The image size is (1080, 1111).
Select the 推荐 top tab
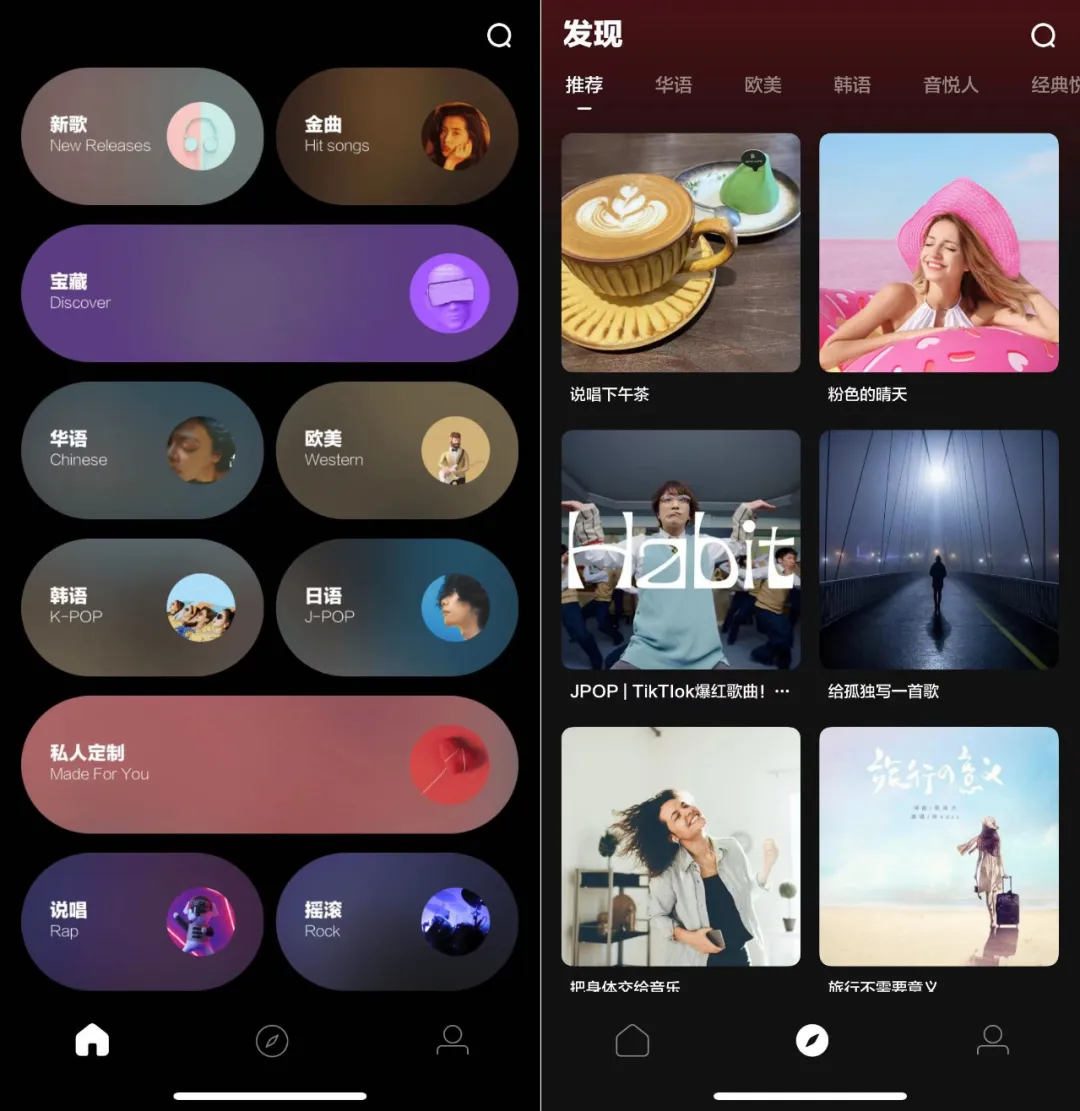pyautogui.click(x=584, y=85)
